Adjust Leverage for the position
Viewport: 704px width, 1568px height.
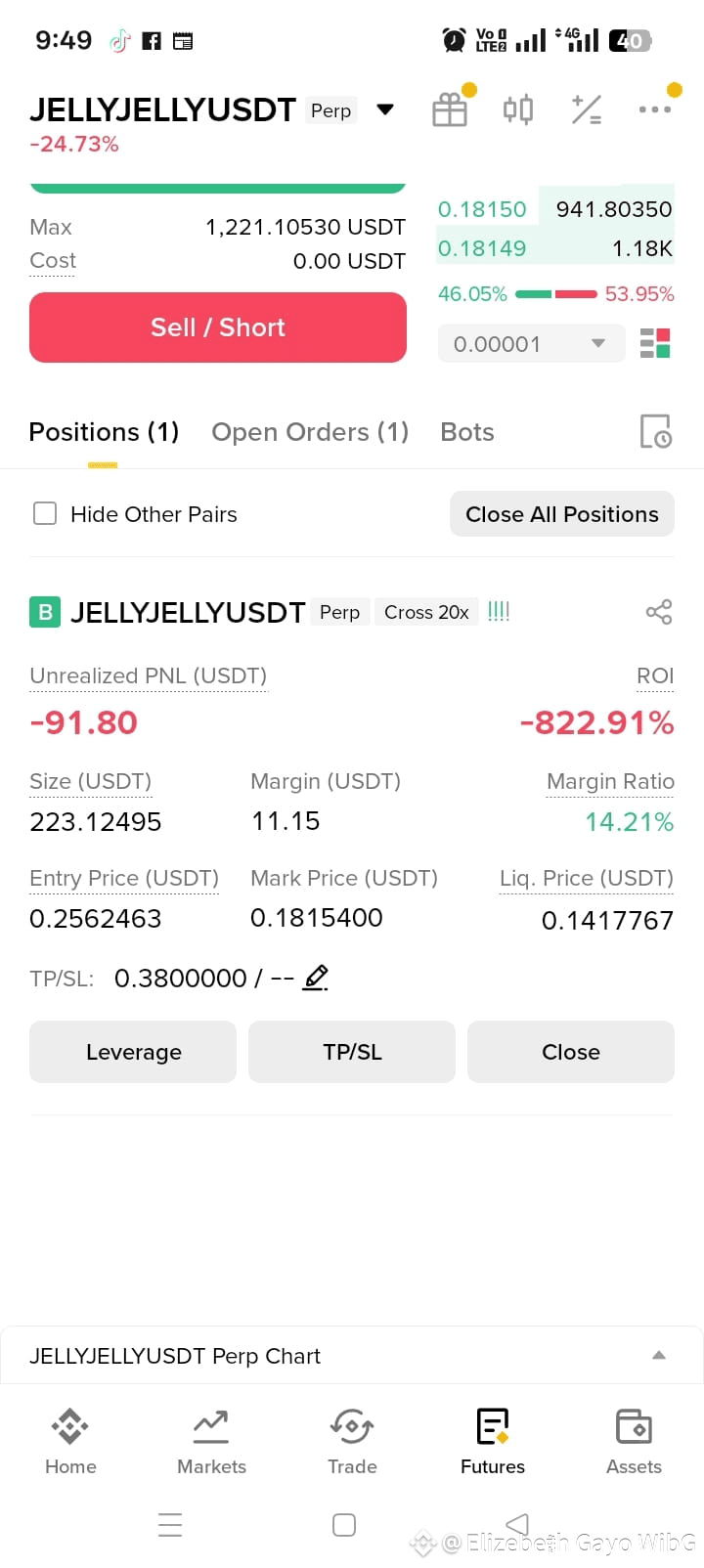click(133, 1052)
